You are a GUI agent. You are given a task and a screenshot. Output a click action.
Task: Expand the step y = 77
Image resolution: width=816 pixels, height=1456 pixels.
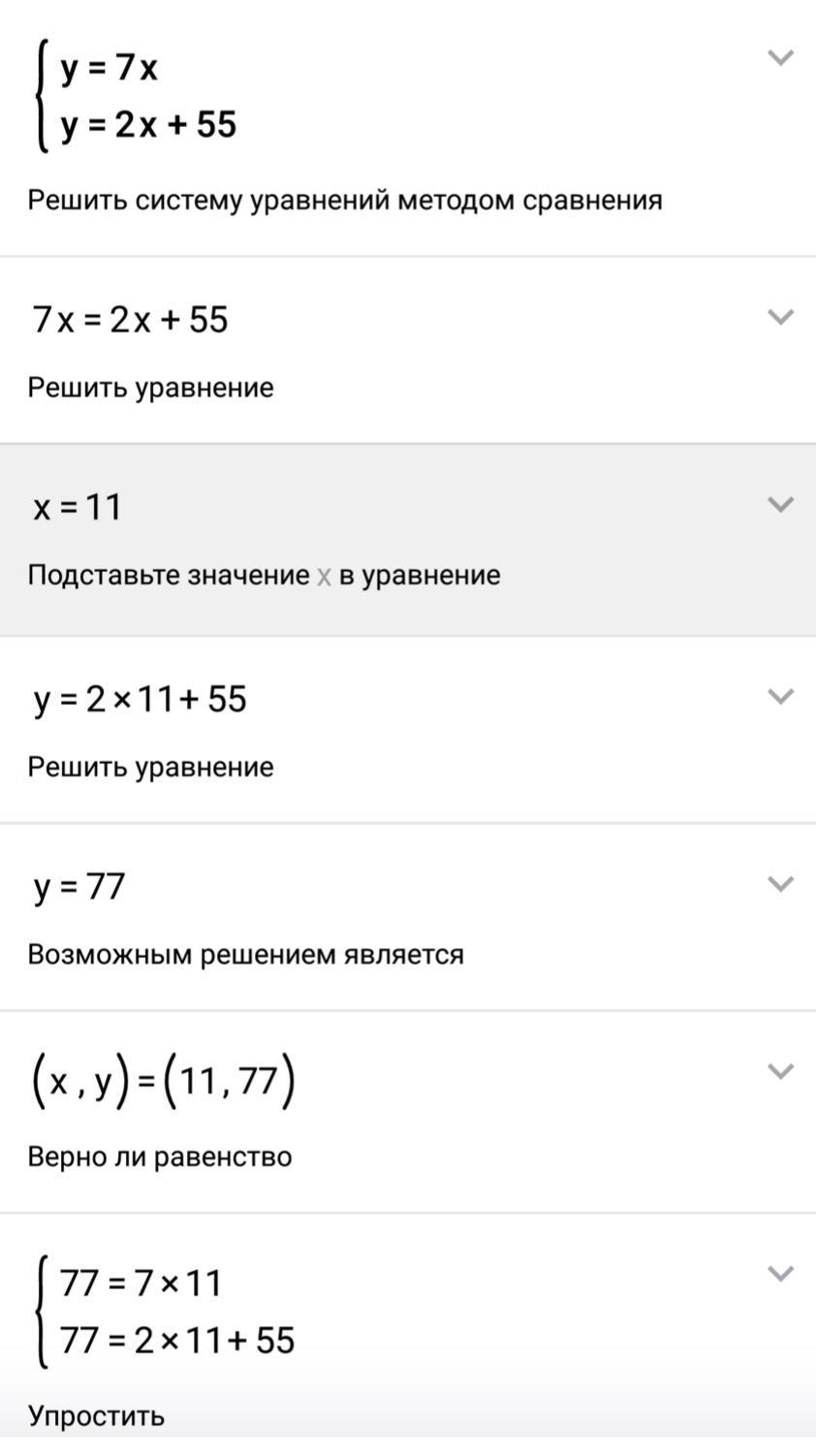[x=780, y=883]
